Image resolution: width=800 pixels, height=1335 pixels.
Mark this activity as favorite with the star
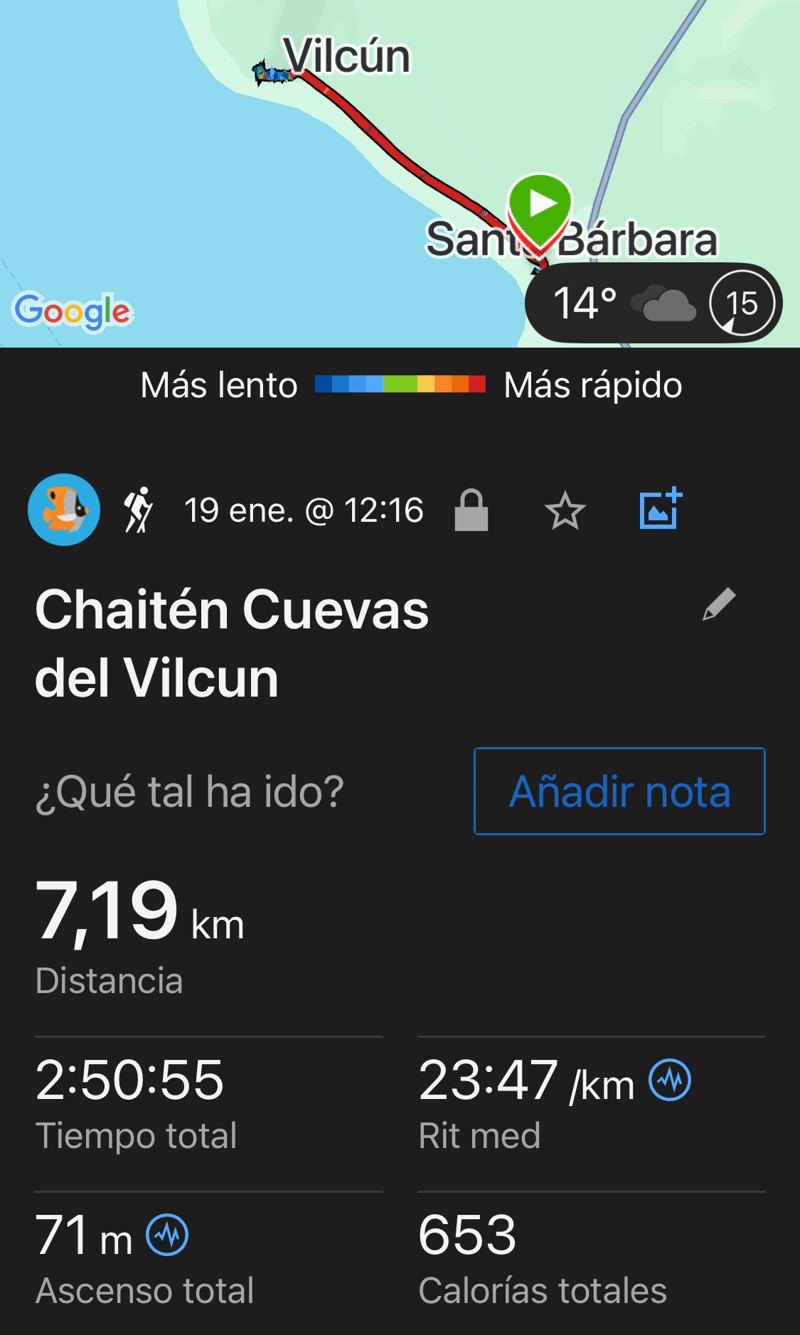coord(564,511)
